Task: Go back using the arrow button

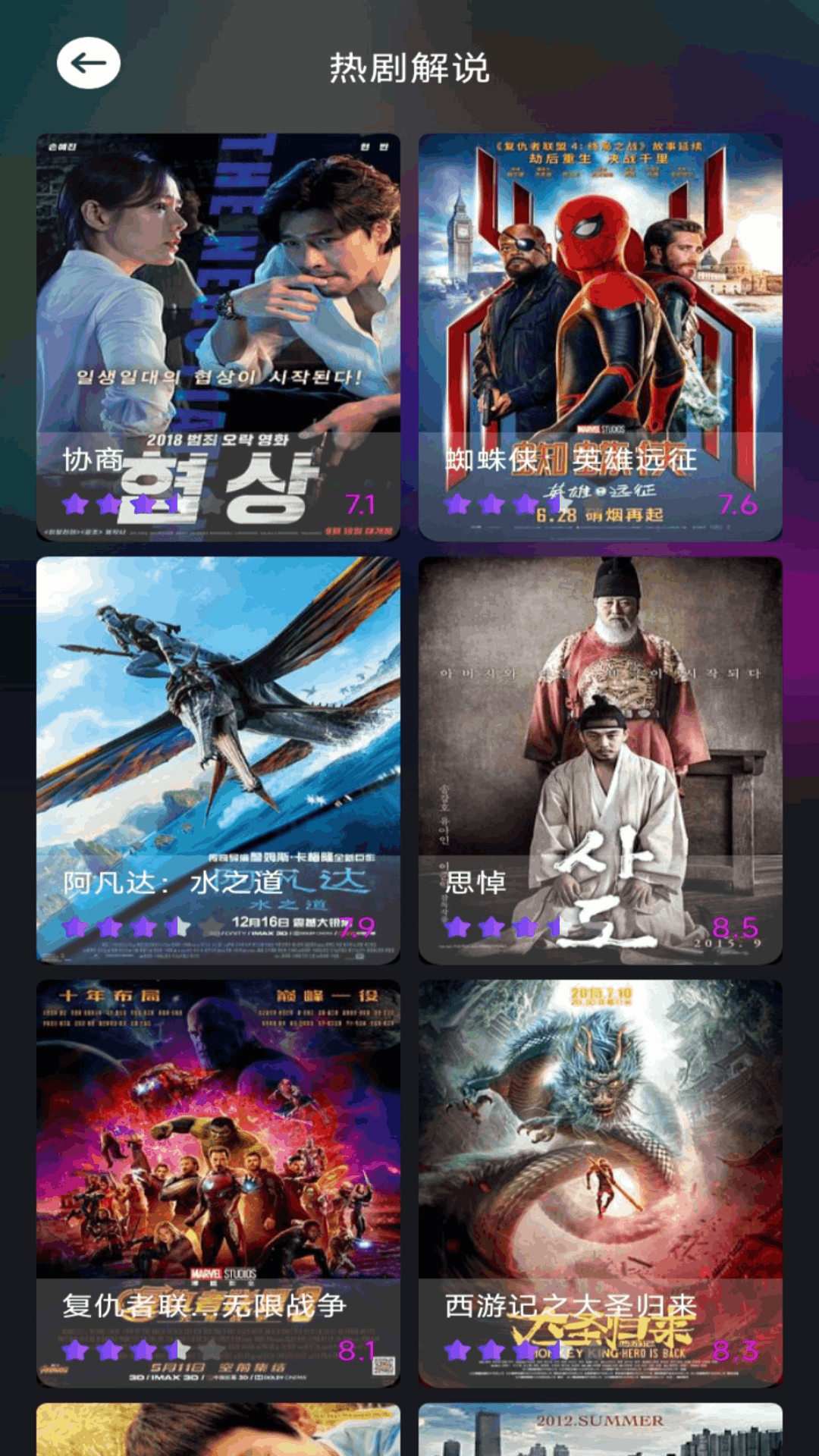Action: (89, 63)
